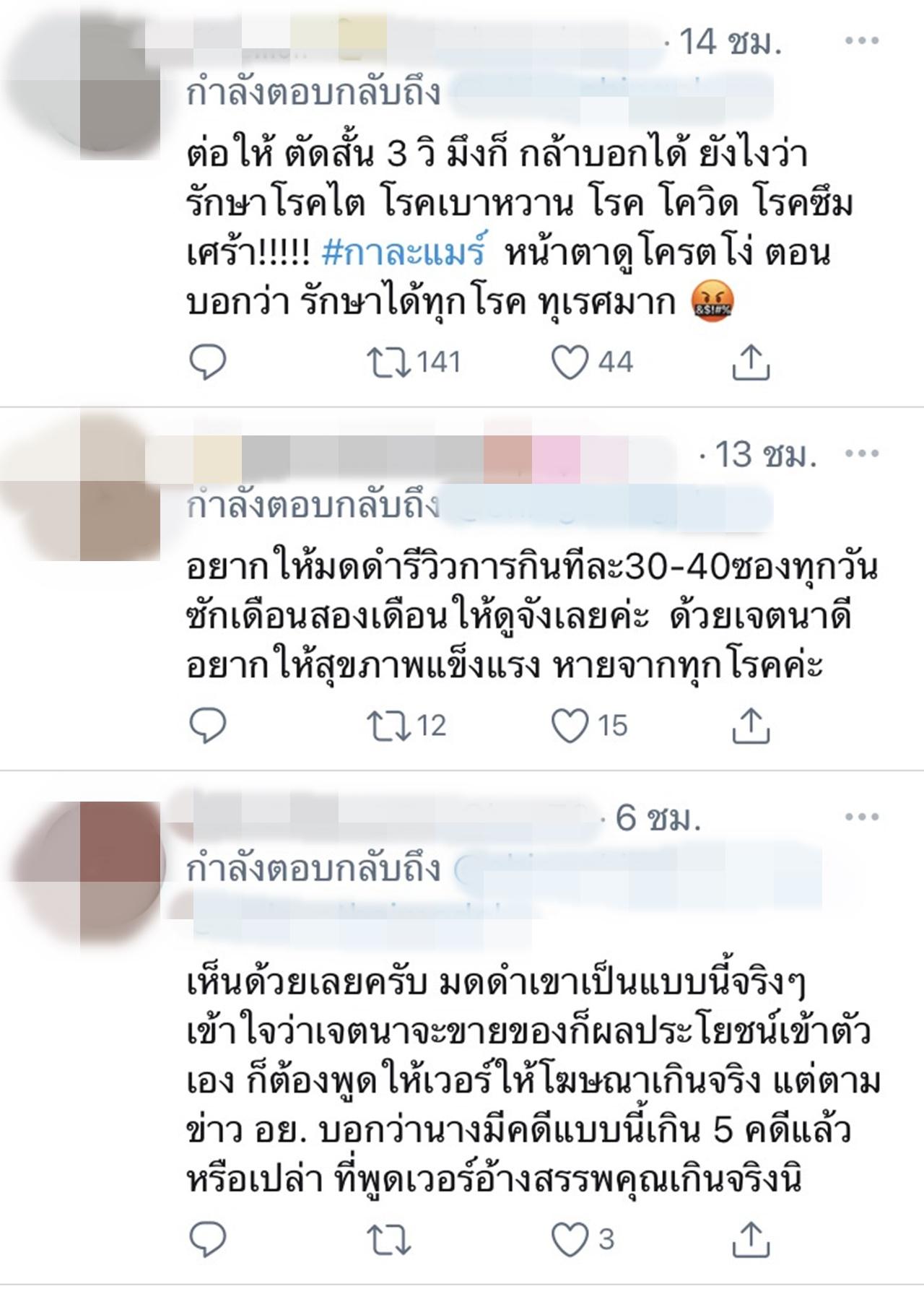Reply to the 14 ชม. tweet
Viewport: 924px width, 1289px height.
208,363
